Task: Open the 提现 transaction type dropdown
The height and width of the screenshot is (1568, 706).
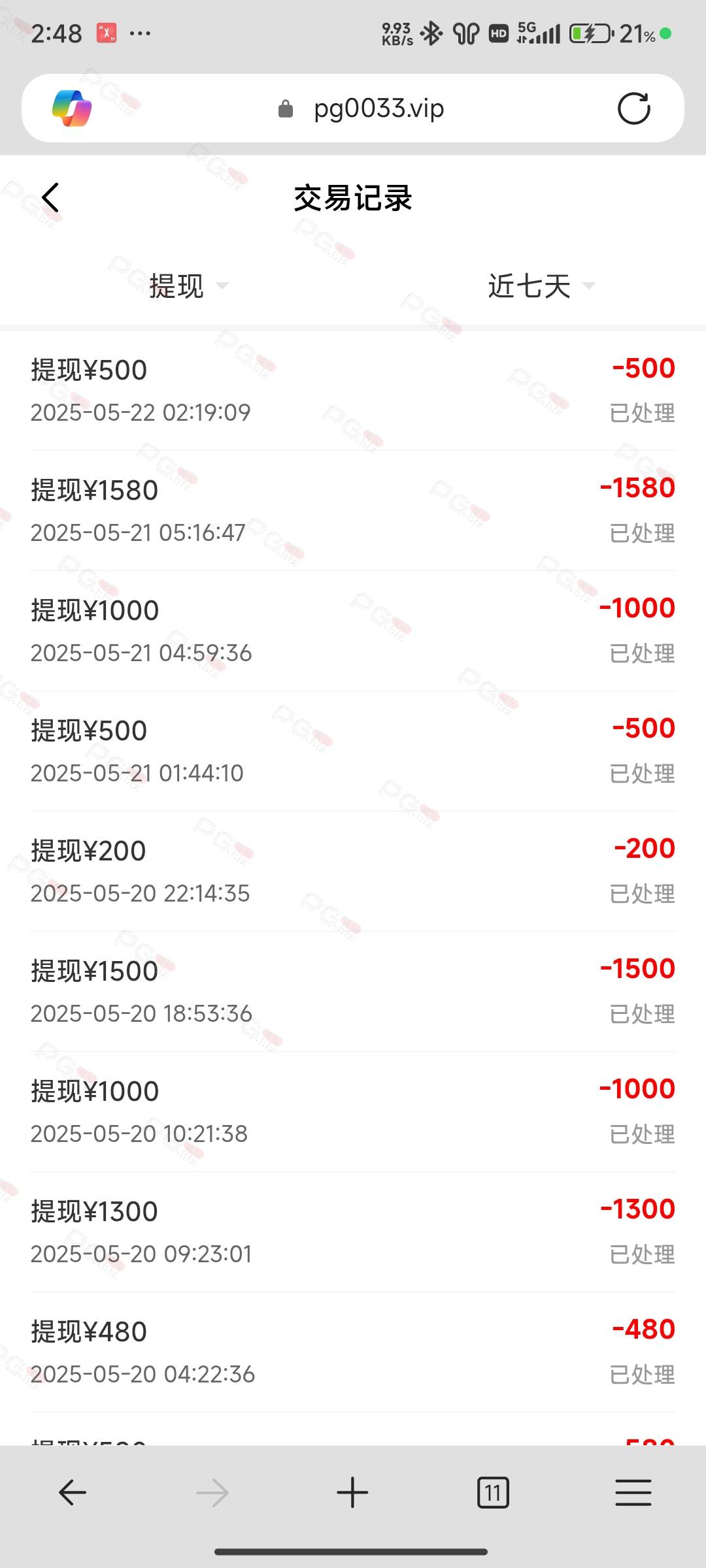Action: 189,286
